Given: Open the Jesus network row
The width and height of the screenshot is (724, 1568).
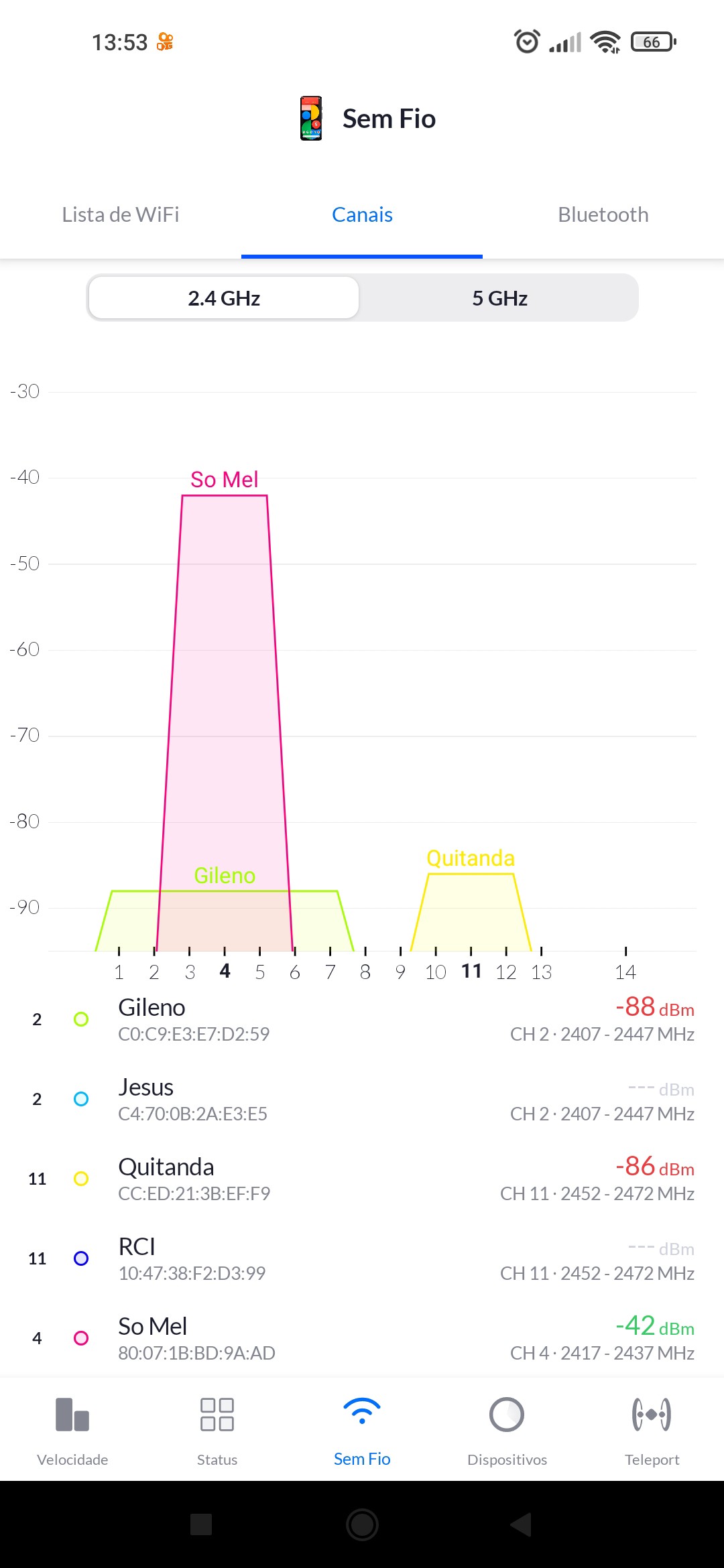Looking at the screenshot, I should point(362,1099).
